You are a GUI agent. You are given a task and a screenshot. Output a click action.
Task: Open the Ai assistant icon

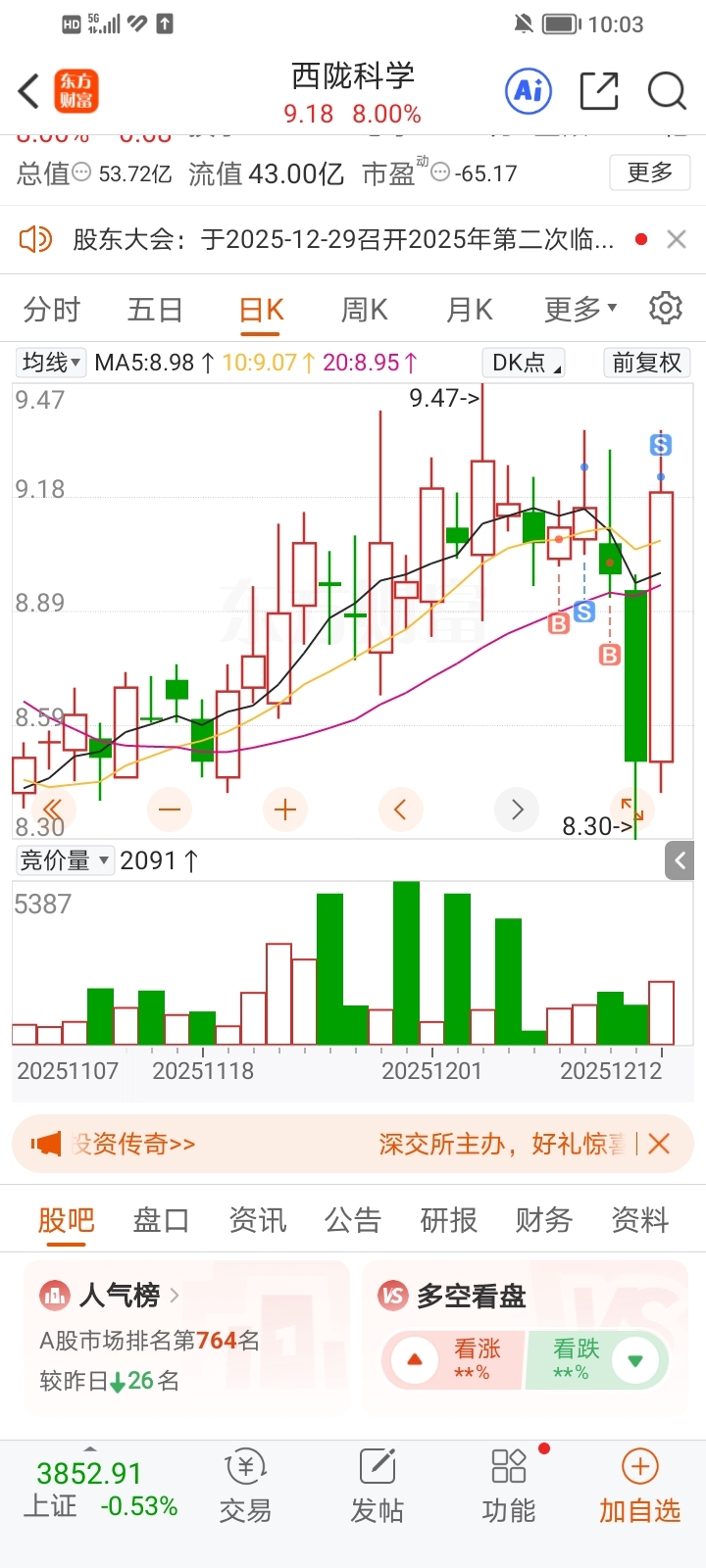pyautogui.click(x=529, y=92)
